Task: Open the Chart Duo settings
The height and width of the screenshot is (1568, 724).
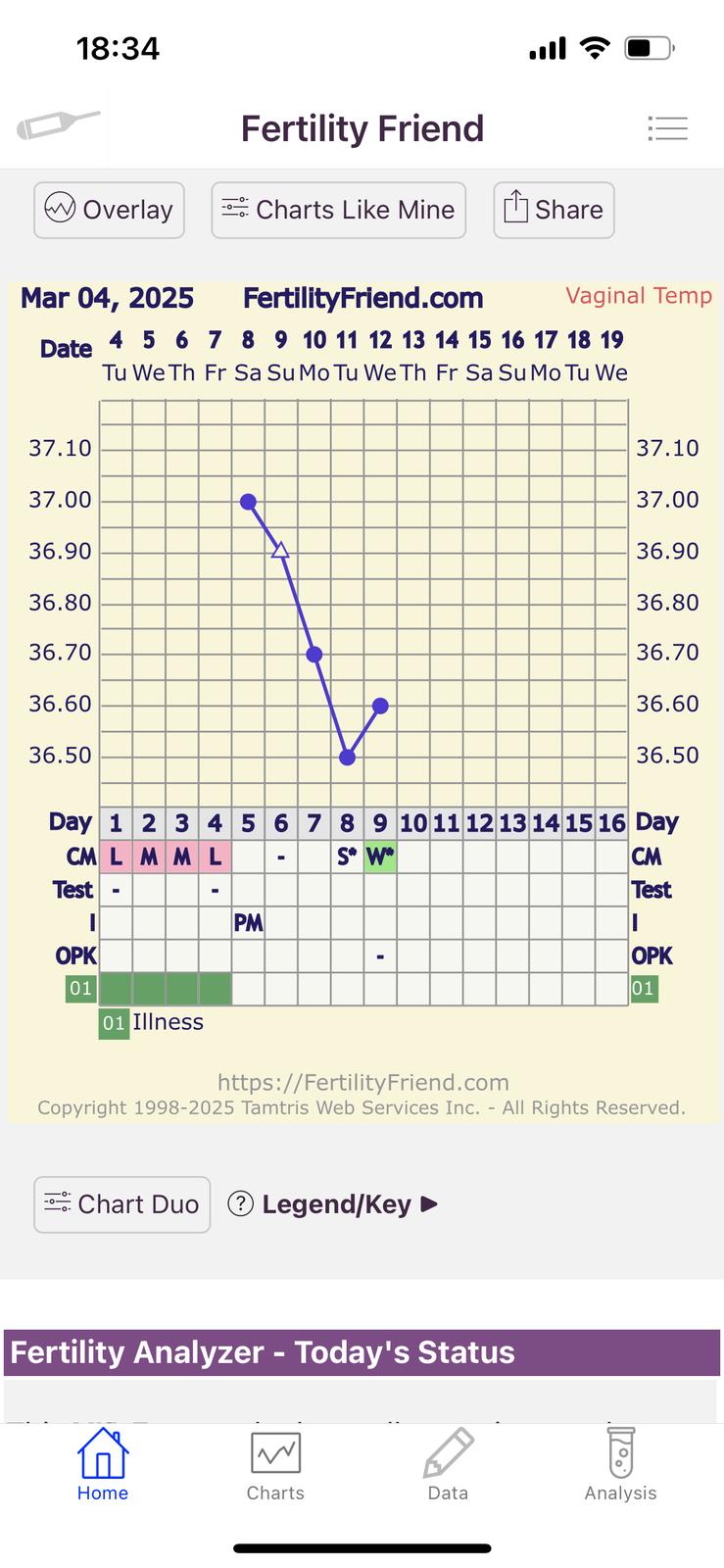Action: (x=122, y=1203)
